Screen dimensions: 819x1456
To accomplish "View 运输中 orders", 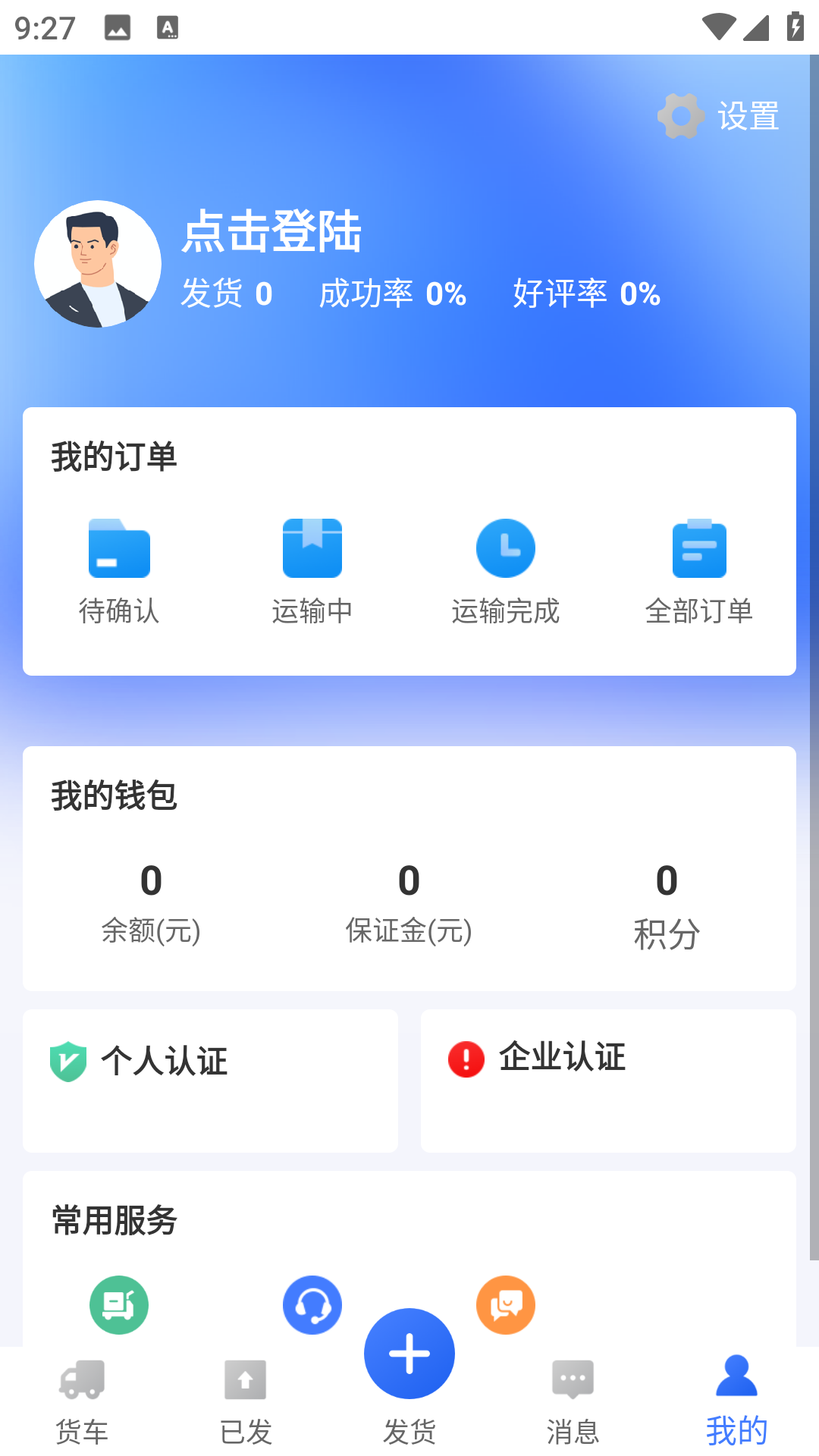I will 312,570.
